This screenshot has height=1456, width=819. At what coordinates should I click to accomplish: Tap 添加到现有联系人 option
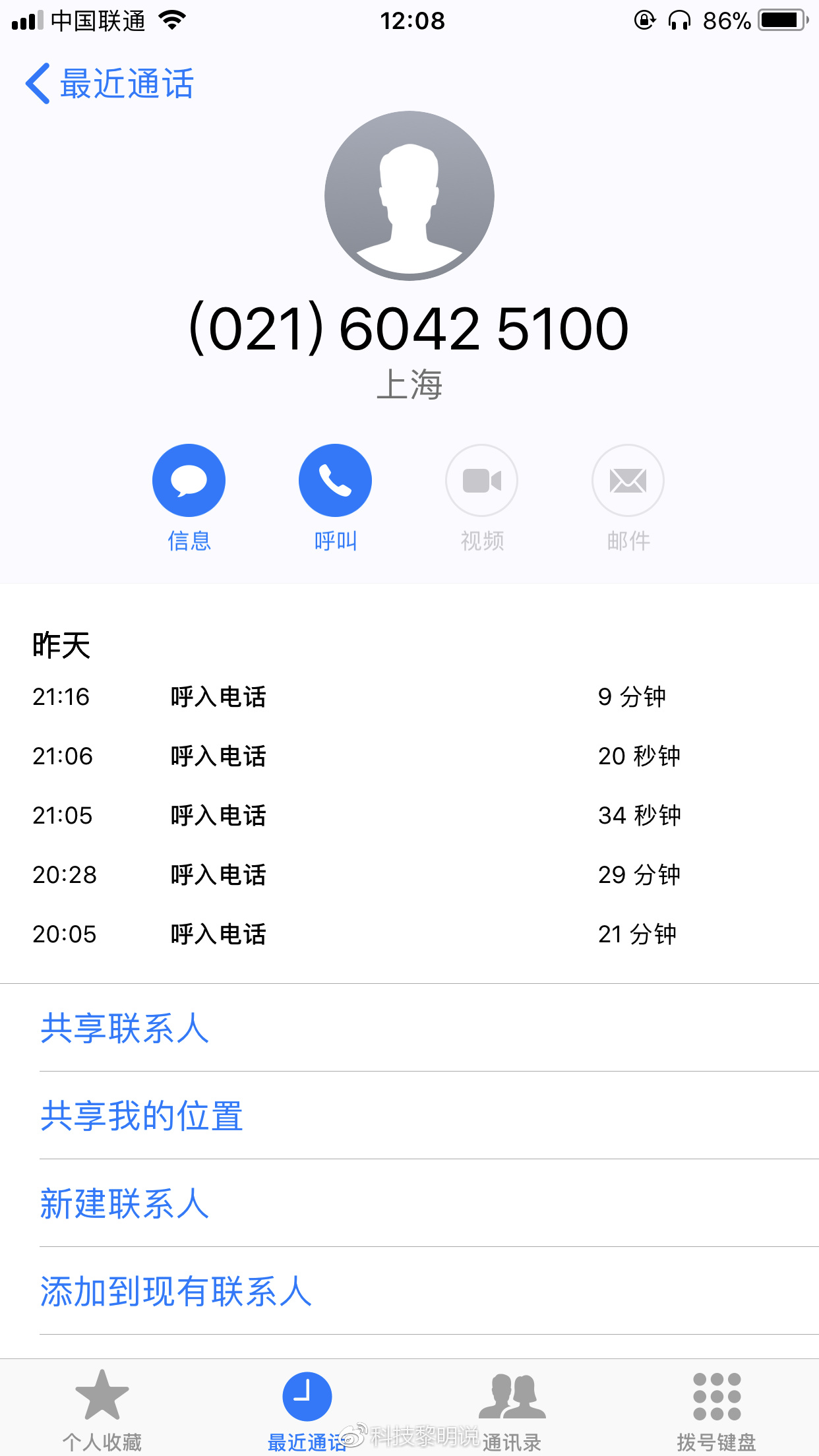[x=176, y=1291]
